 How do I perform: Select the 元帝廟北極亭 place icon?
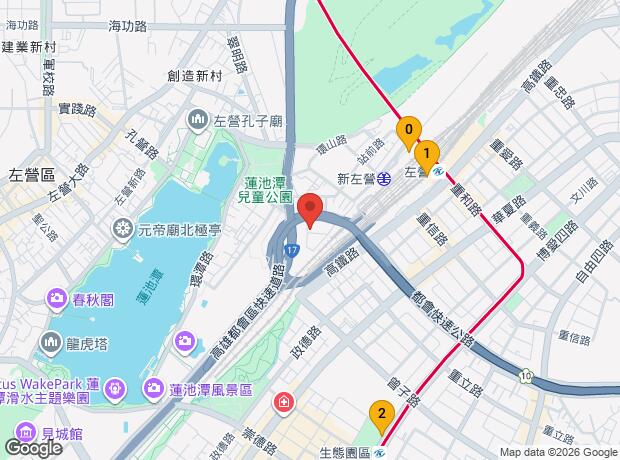coord(124,230)
